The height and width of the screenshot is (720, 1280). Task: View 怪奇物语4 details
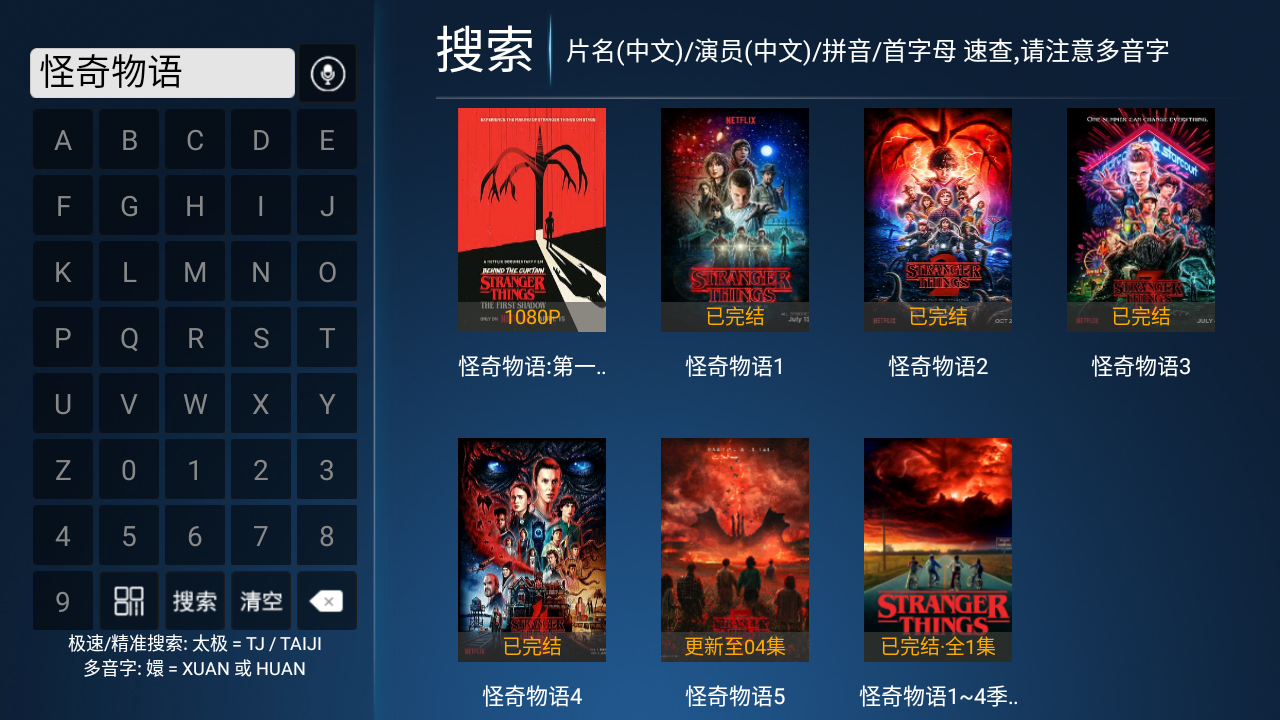tap(532, 550)
